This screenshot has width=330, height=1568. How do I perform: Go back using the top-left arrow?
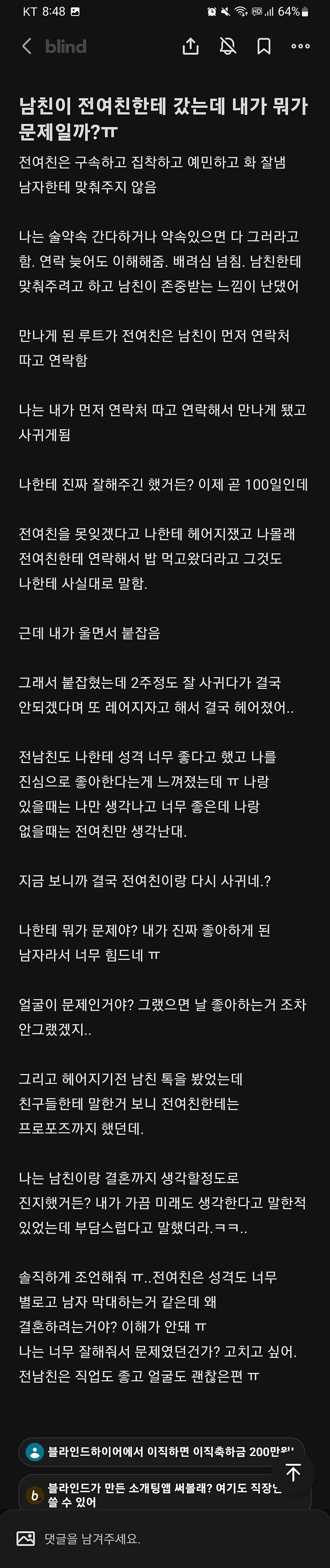[26, 46]
